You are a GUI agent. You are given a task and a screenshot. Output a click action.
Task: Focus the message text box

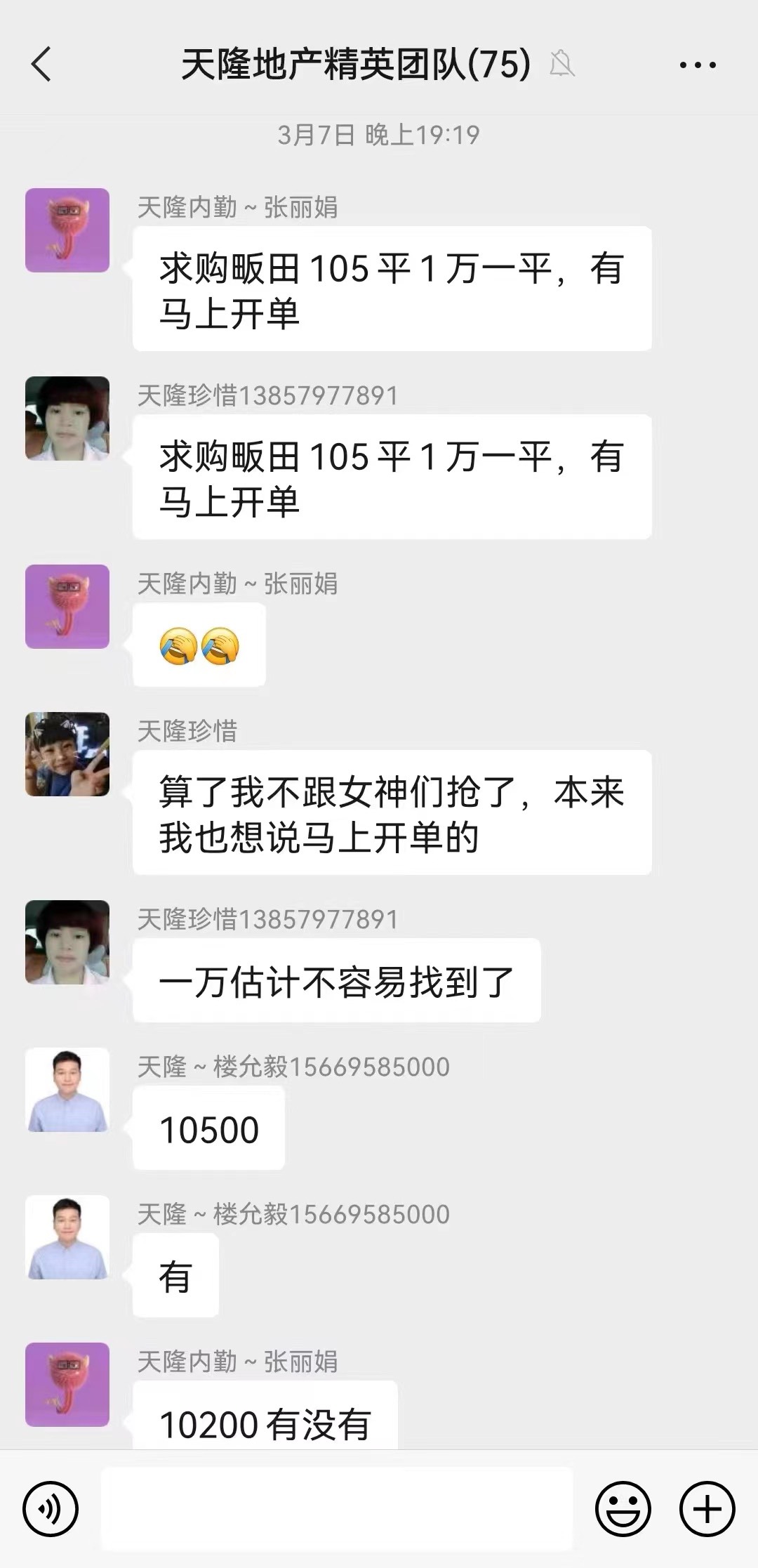point(337,1508)
